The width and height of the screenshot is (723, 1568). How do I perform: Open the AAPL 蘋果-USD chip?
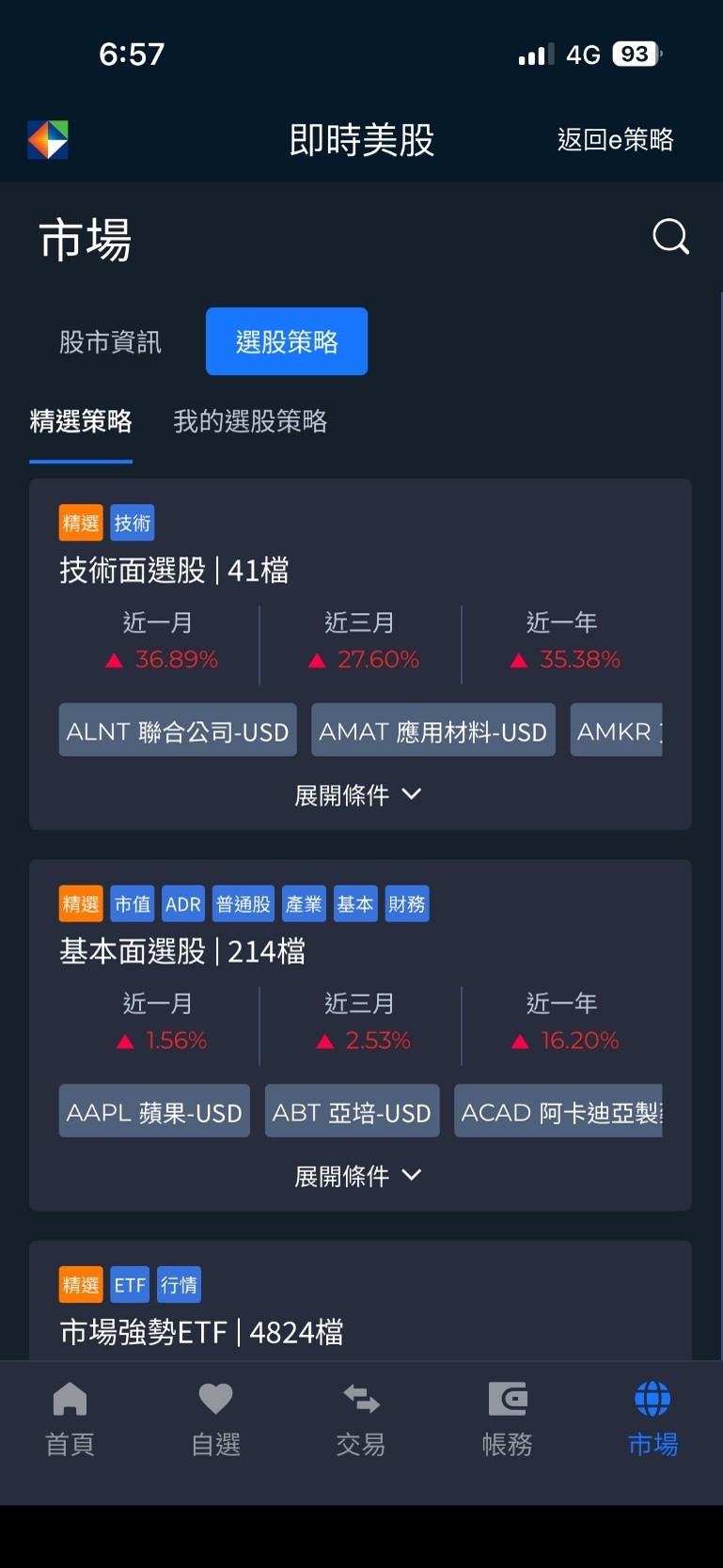(154, 1112)
